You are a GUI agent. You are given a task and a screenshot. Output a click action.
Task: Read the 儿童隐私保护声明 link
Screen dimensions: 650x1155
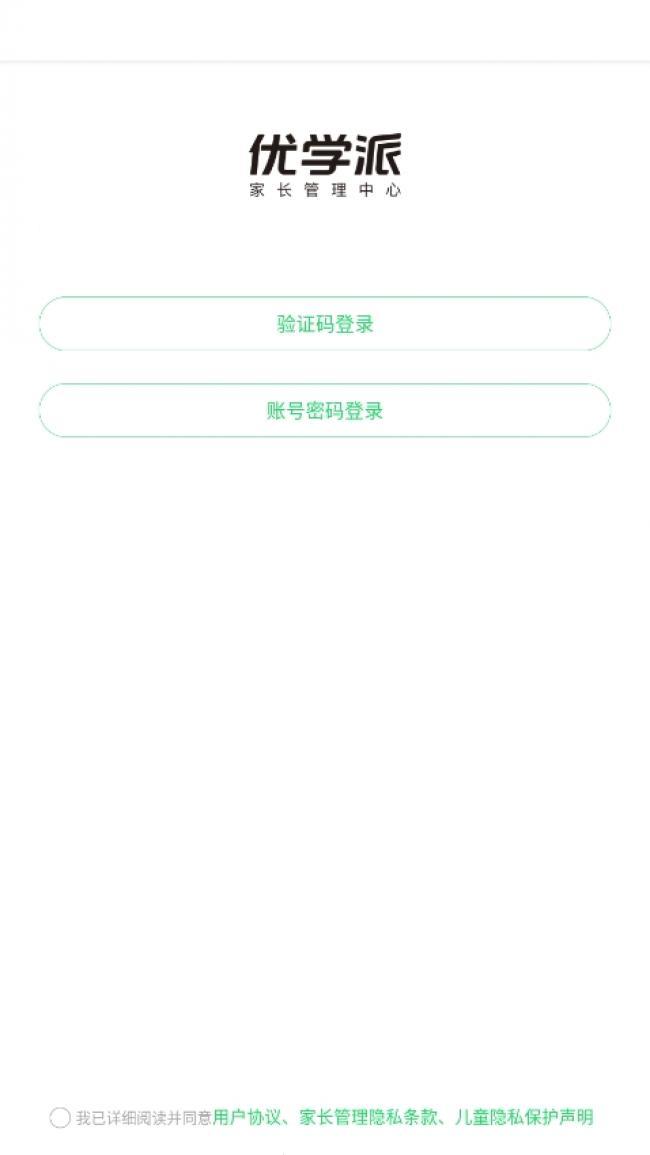[x=524, y=1117]
